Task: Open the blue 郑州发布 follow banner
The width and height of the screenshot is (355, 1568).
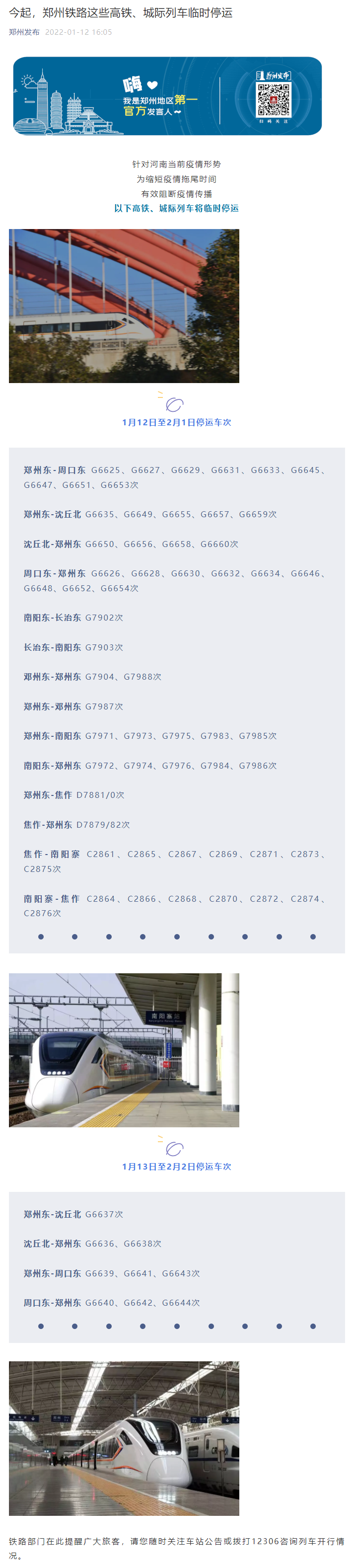Action: tap(167, 95)
